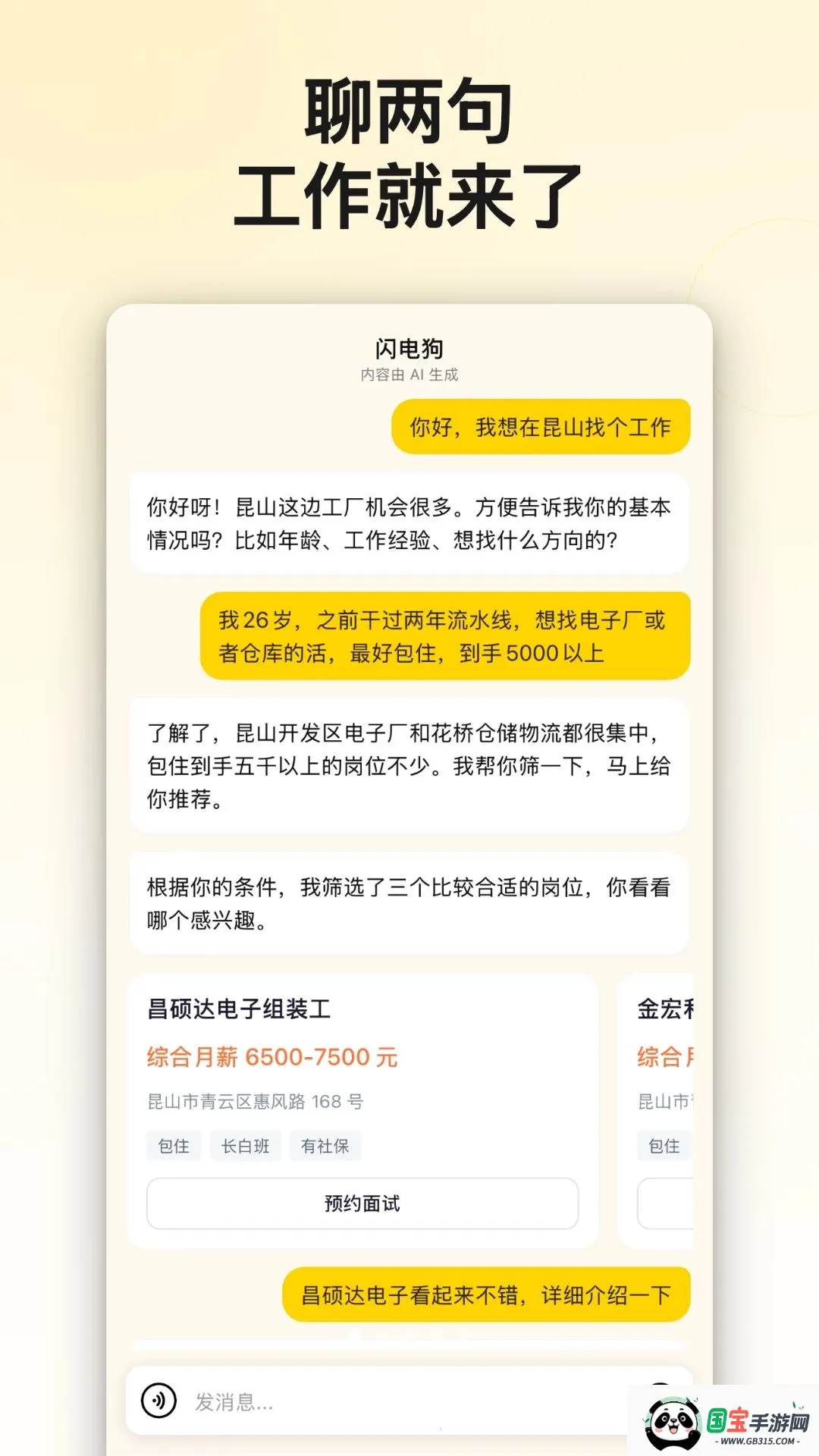Select the 有社保 insurance tag
Image resolution: width=819 pixels, height=1456 pixels.
(x=327, y=1146)
